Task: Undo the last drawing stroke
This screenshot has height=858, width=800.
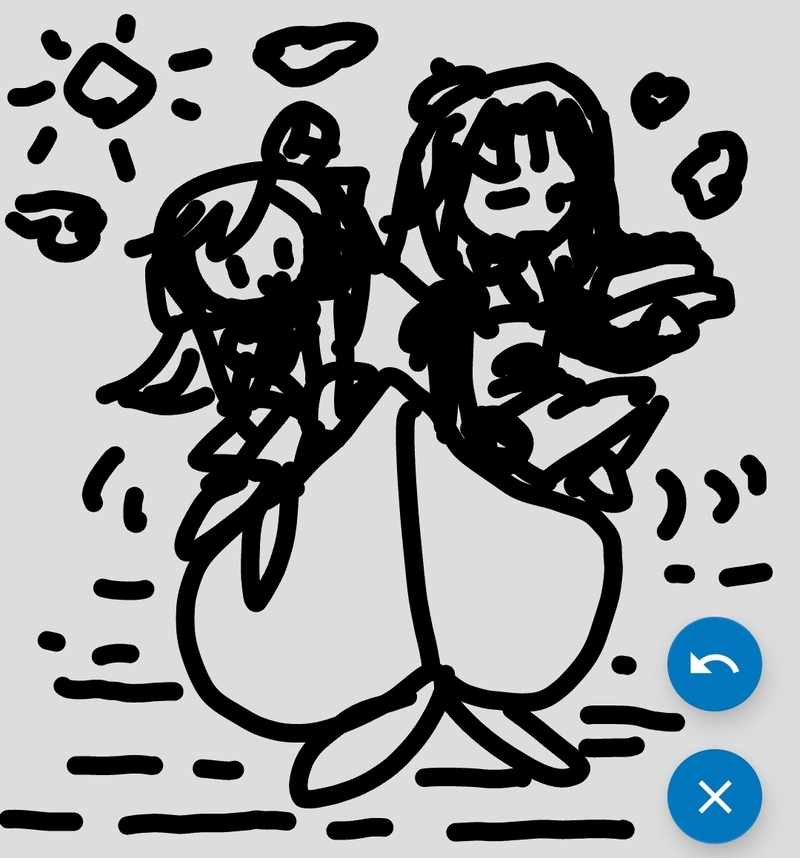Action: (x=714, y=664)
